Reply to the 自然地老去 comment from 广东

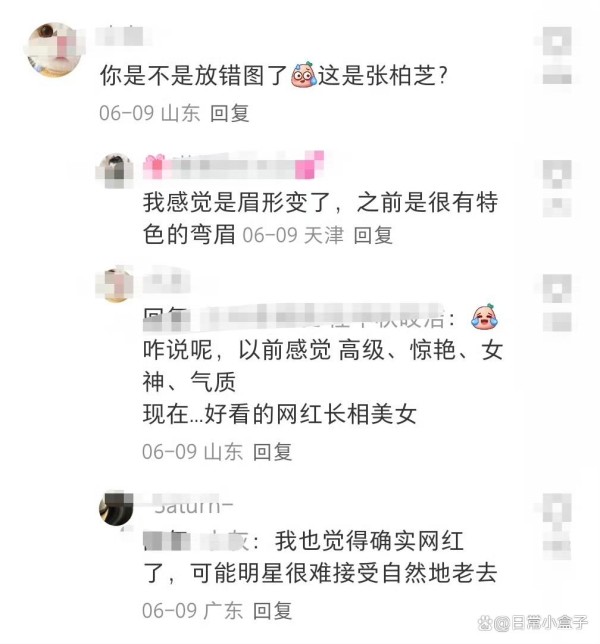pyautogui.click(x=272, y=609)
